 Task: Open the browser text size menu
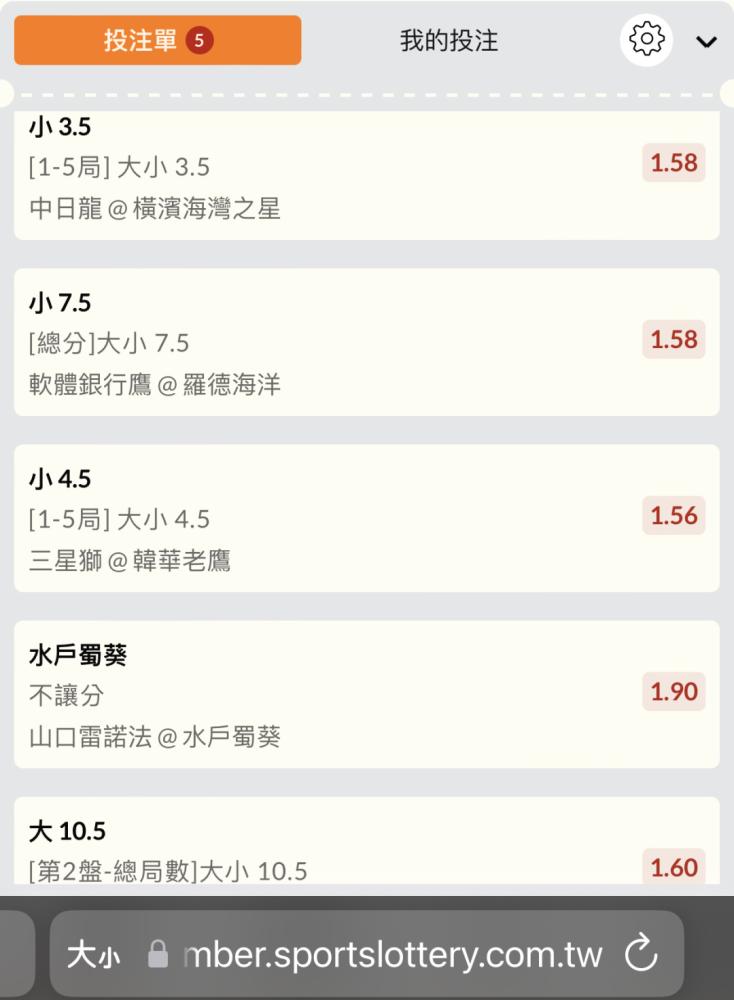pos(92,955)
